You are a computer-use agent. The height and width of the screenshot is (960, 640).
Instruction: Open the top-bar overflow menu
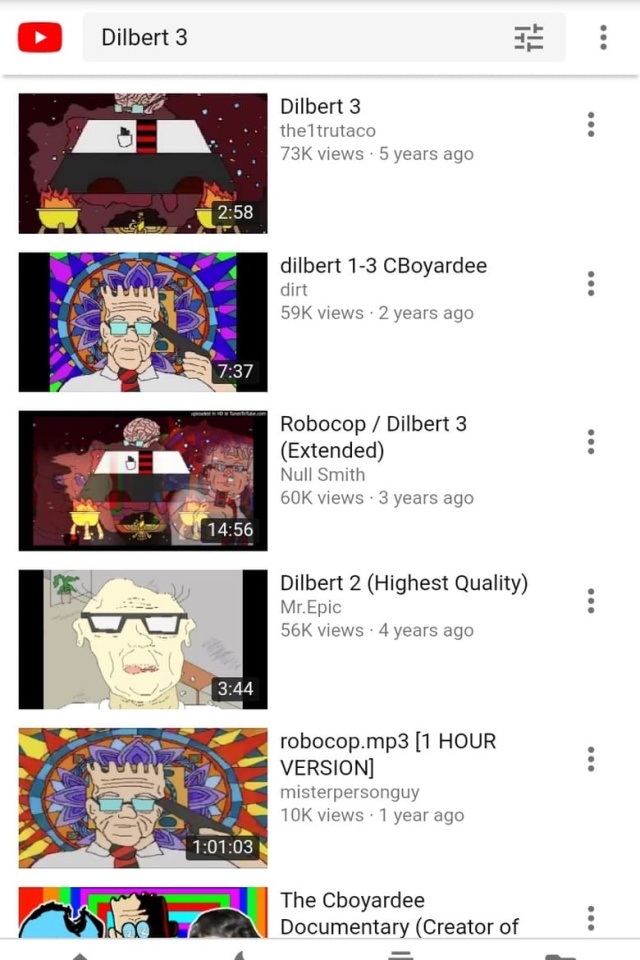[x=603, y=38]
